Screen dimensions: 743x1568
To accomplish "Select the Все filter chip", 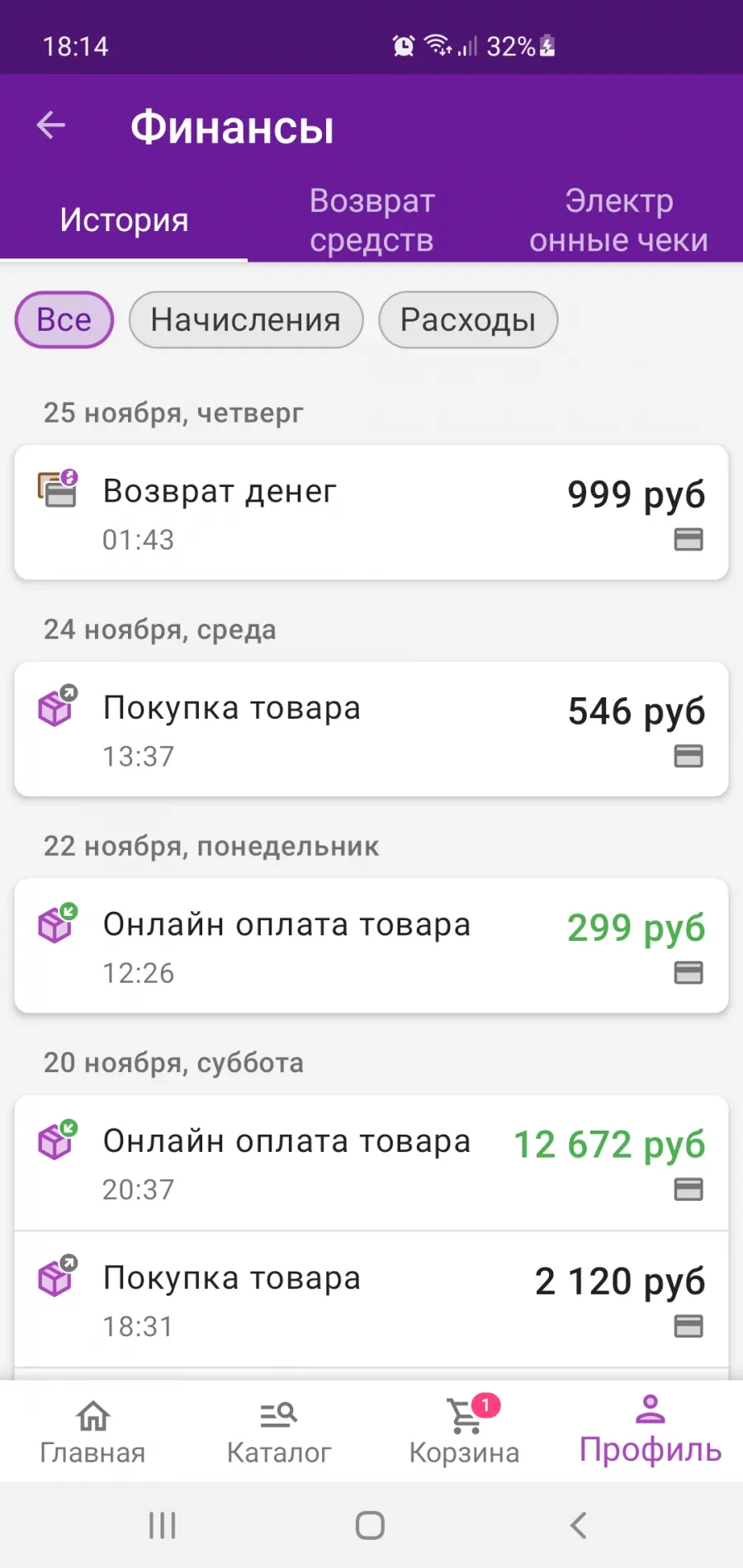I will pyautogui.click(x=64, y=319).
